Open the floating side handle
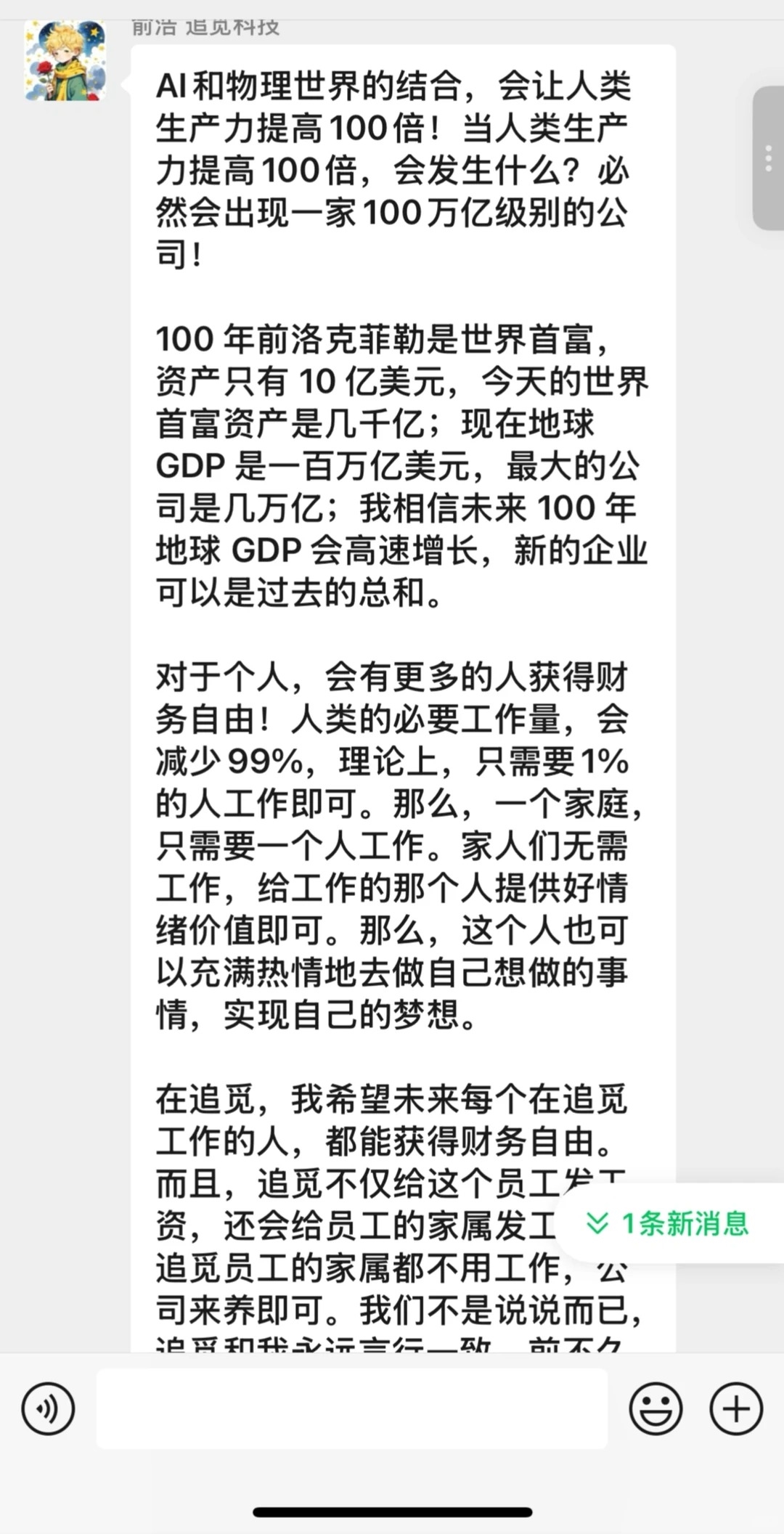 (x=768, y=158)
